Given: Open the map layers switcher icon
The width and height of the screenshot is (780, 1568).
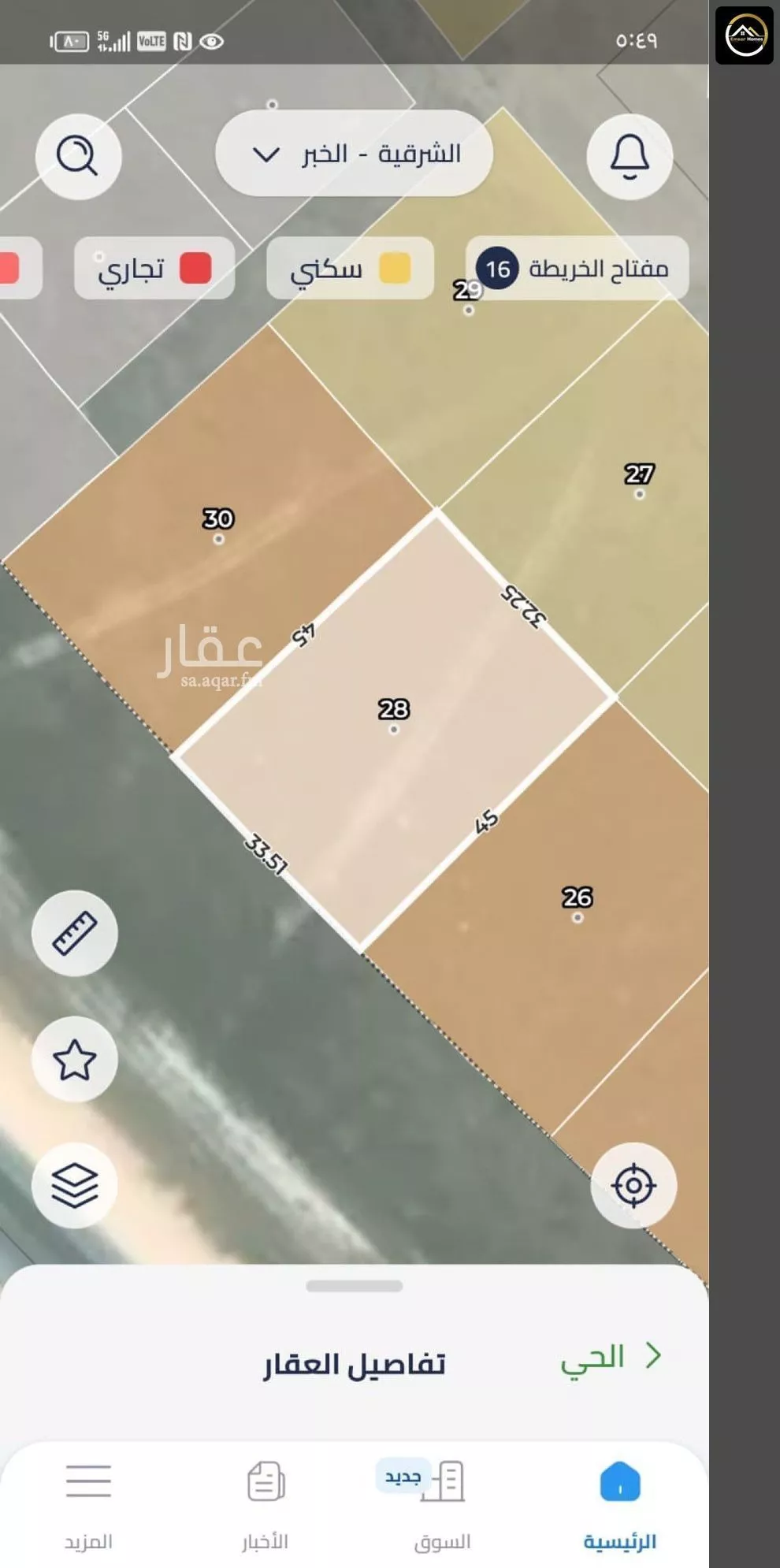Looking at the screenshot, I should [76, 1185].
